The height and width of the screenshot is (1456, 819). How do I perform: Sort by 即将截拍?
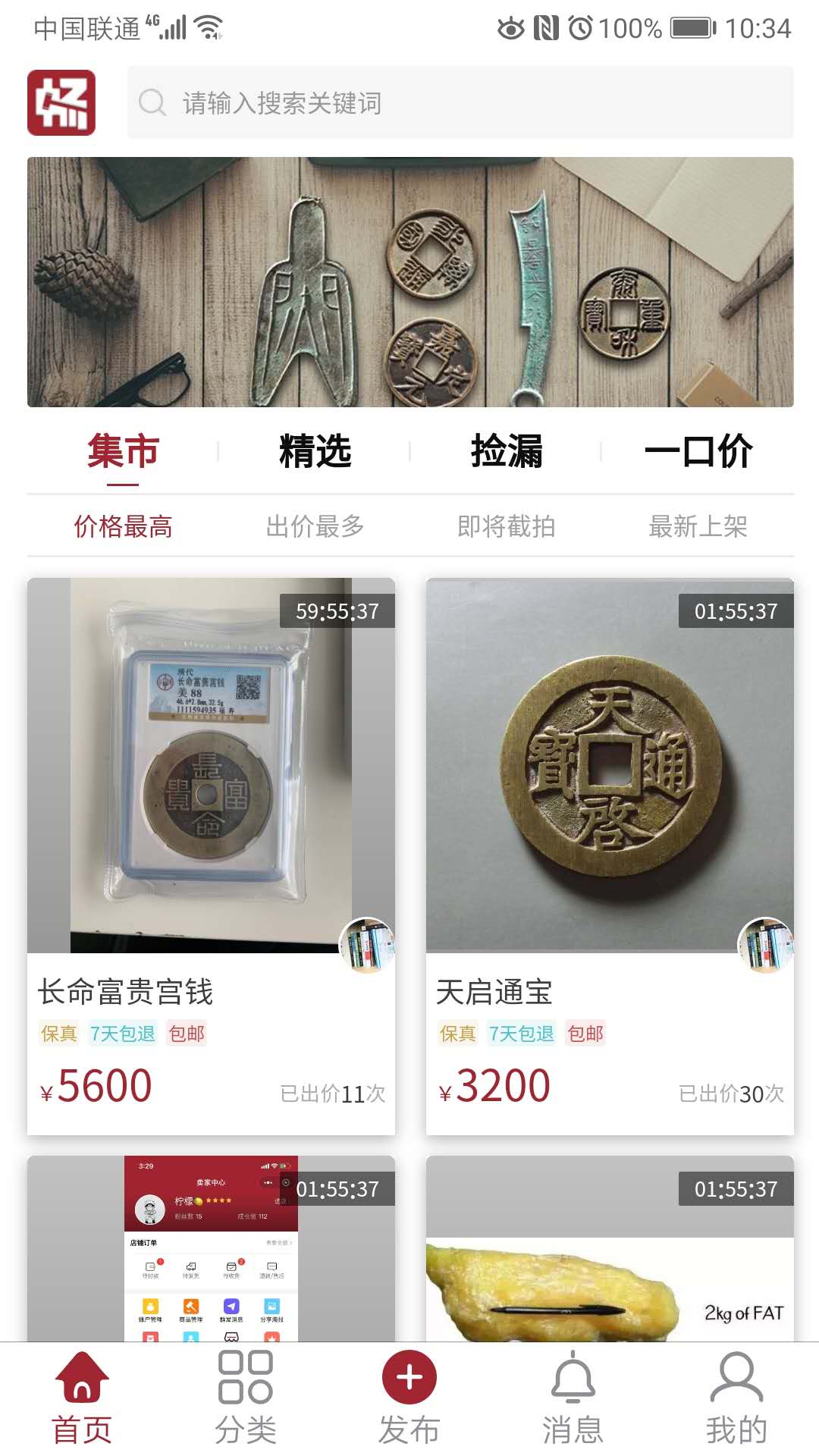click(506, 526)
